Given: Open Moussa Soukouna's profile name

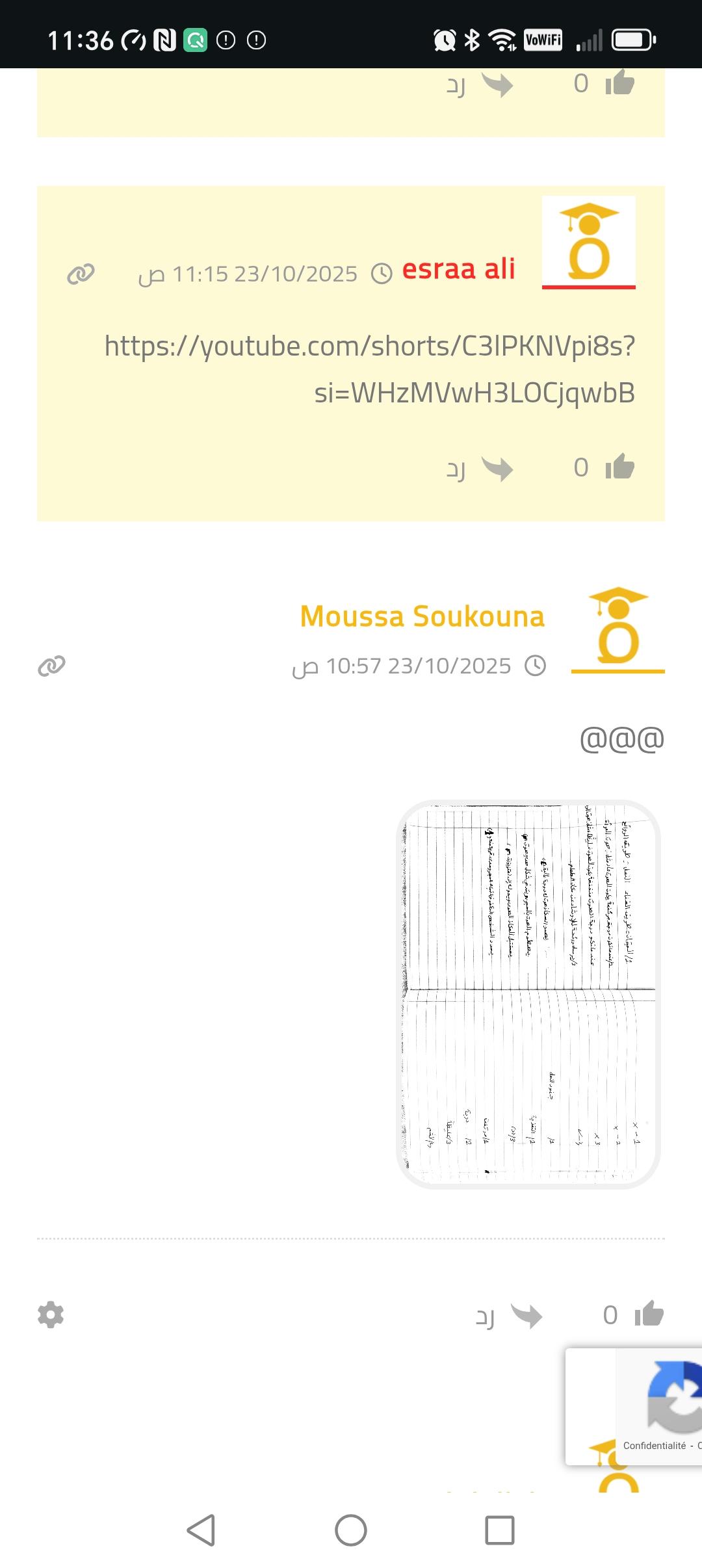Looking at the screenshot, I should 422,616.
